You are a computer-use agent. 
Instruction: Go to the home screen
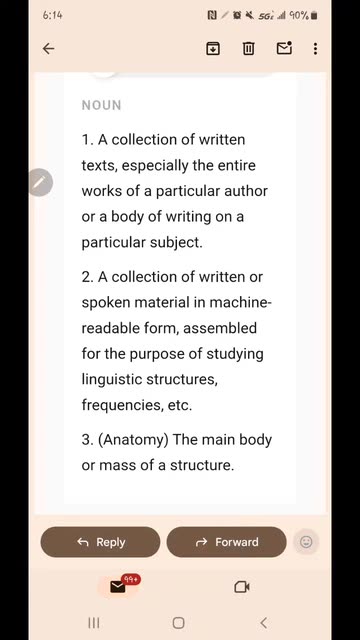pos(178,623)
